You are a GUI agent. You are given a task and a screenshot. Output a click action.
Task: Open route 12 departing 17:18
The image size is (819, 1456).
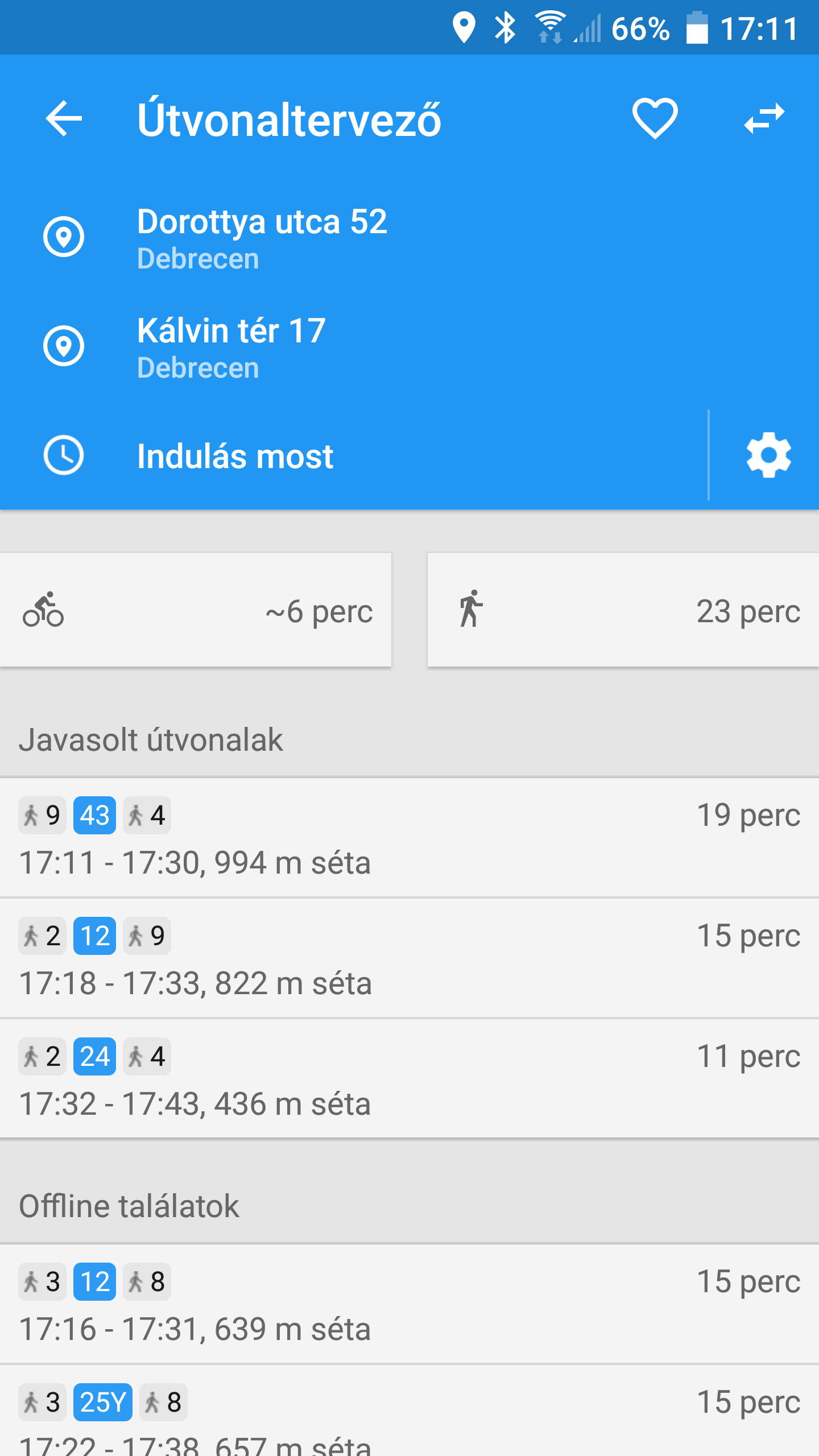click(409, 958)
